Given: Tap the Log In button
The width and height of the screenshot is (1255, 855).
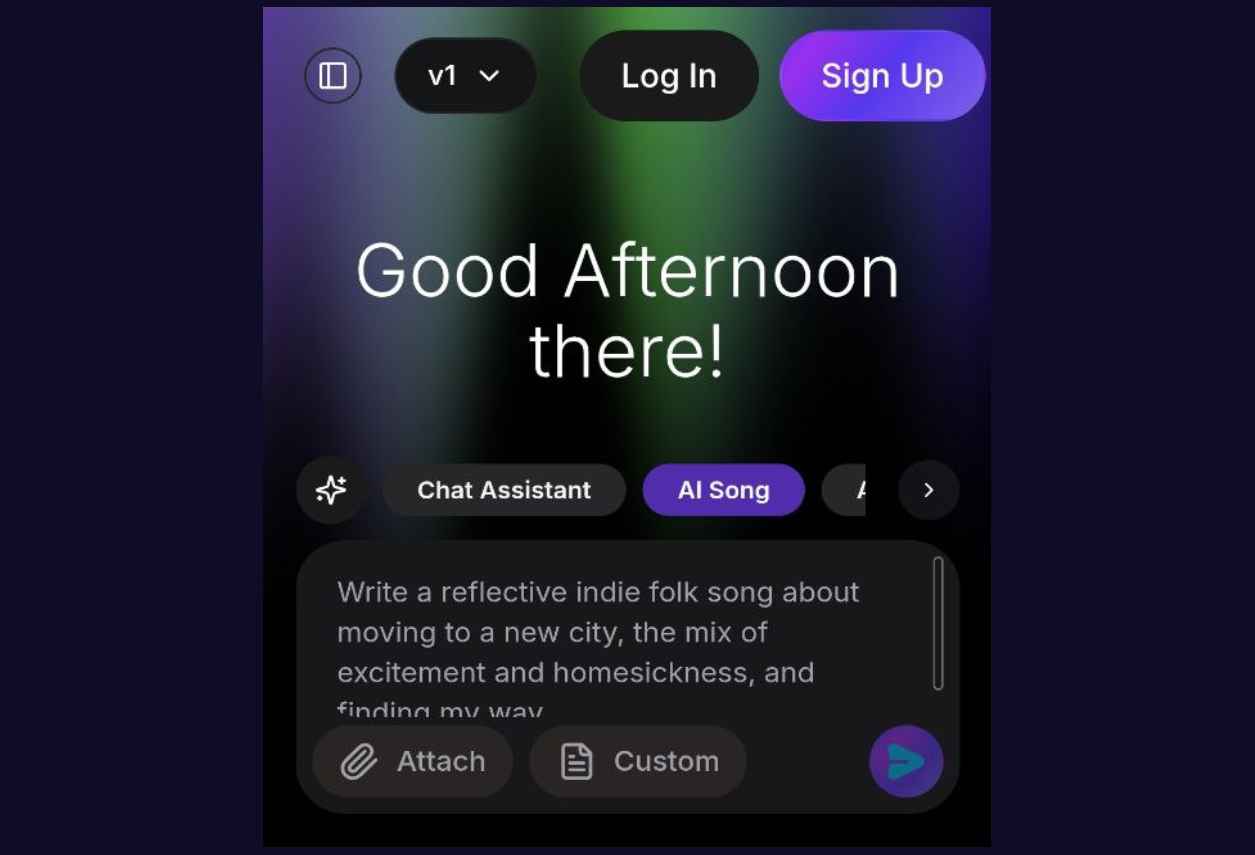Looking at the screenshot, I should coord(668,76).
